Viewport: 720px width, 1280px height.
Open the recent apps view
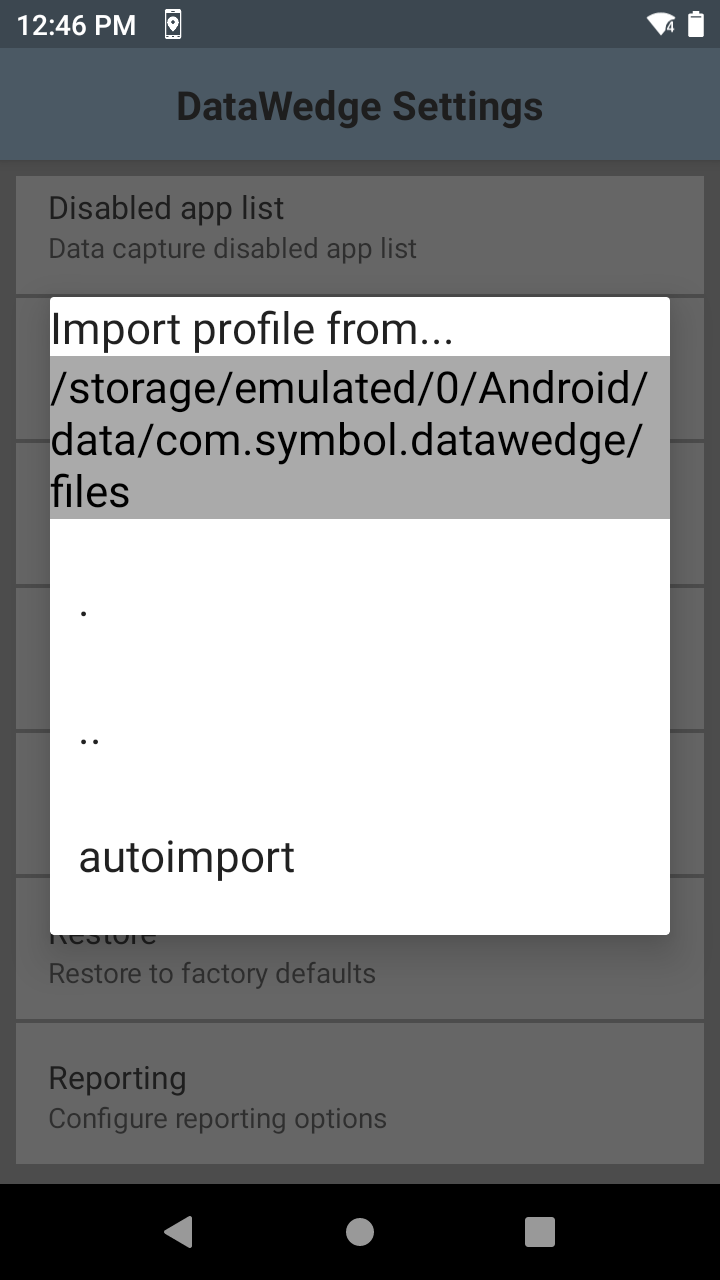[x=540, y=1232]
